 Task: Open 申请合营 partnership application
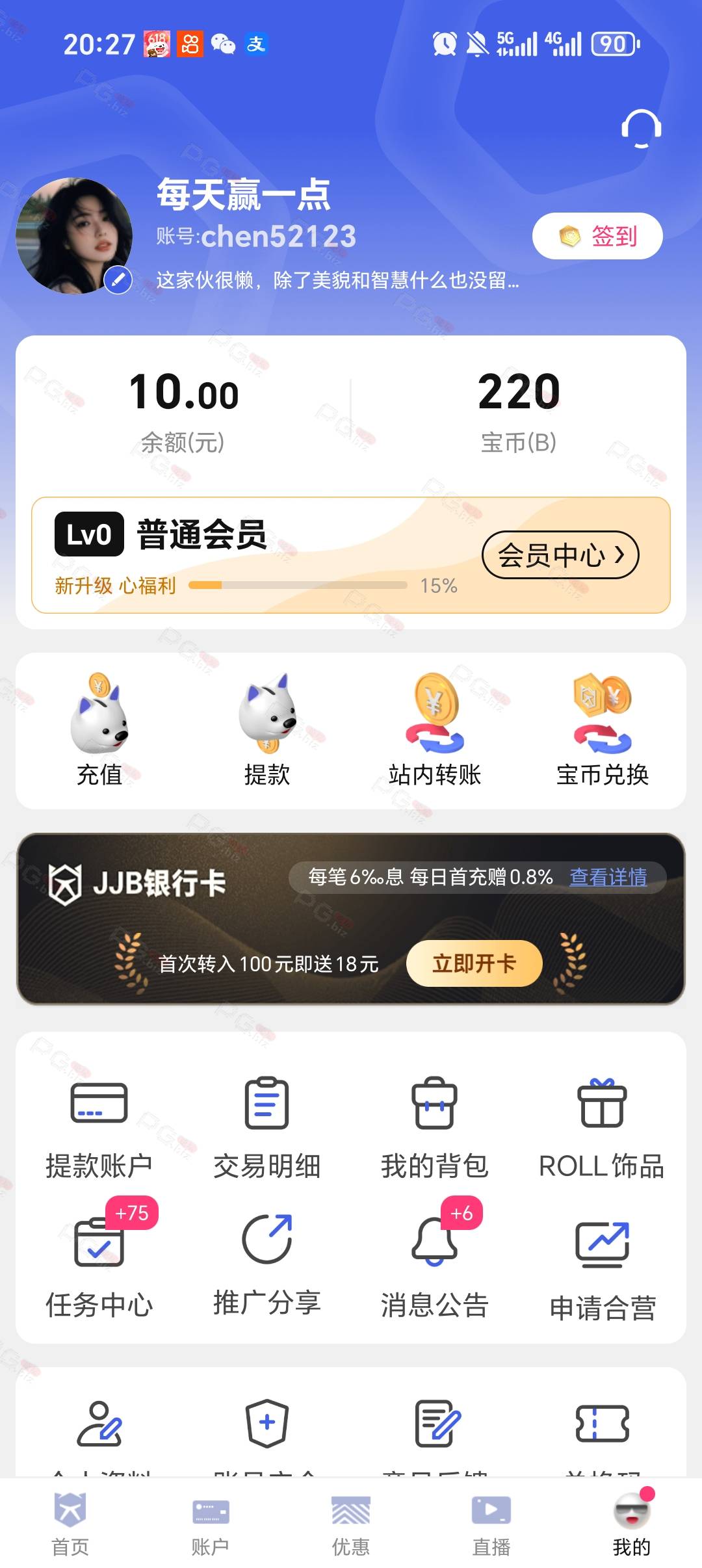(603, 1269)
